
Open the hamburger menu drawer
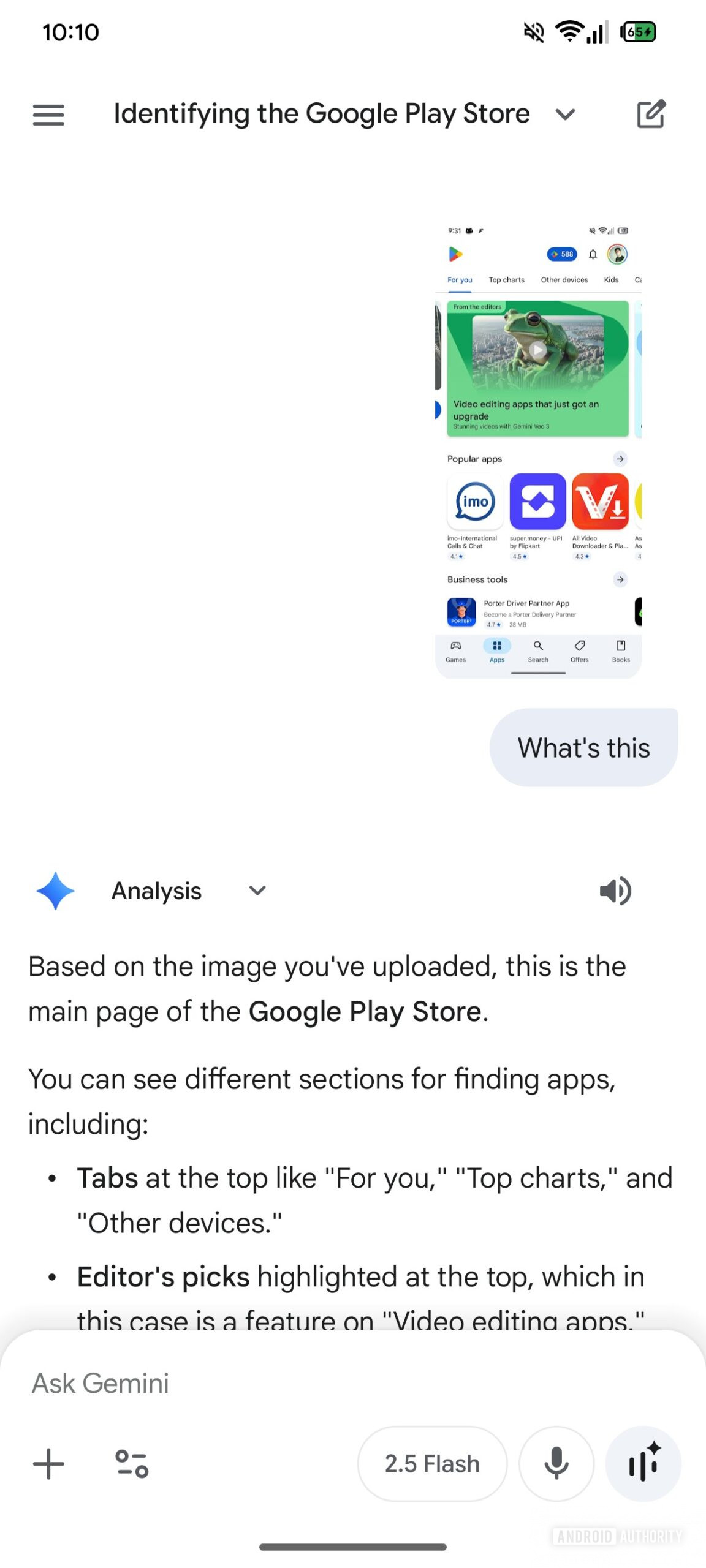48,115
